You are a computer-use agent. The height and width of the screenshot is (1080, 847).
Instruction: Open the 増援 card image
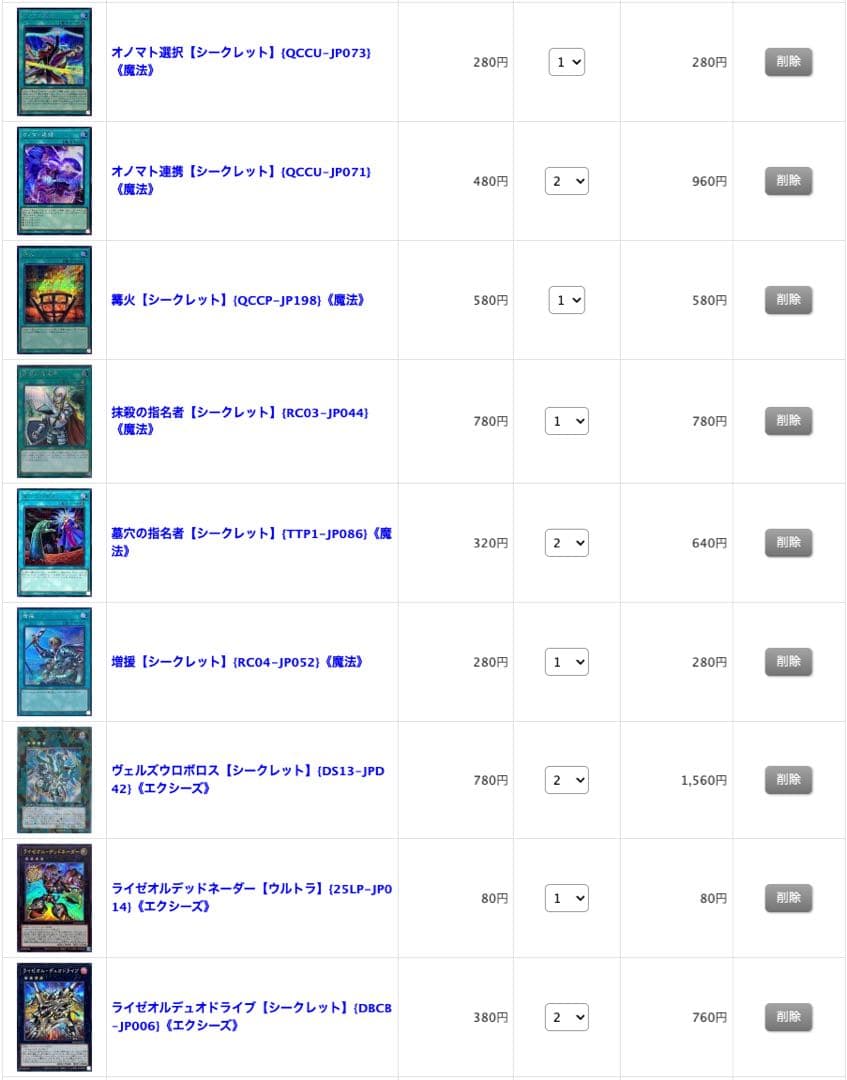pos(54,662)
